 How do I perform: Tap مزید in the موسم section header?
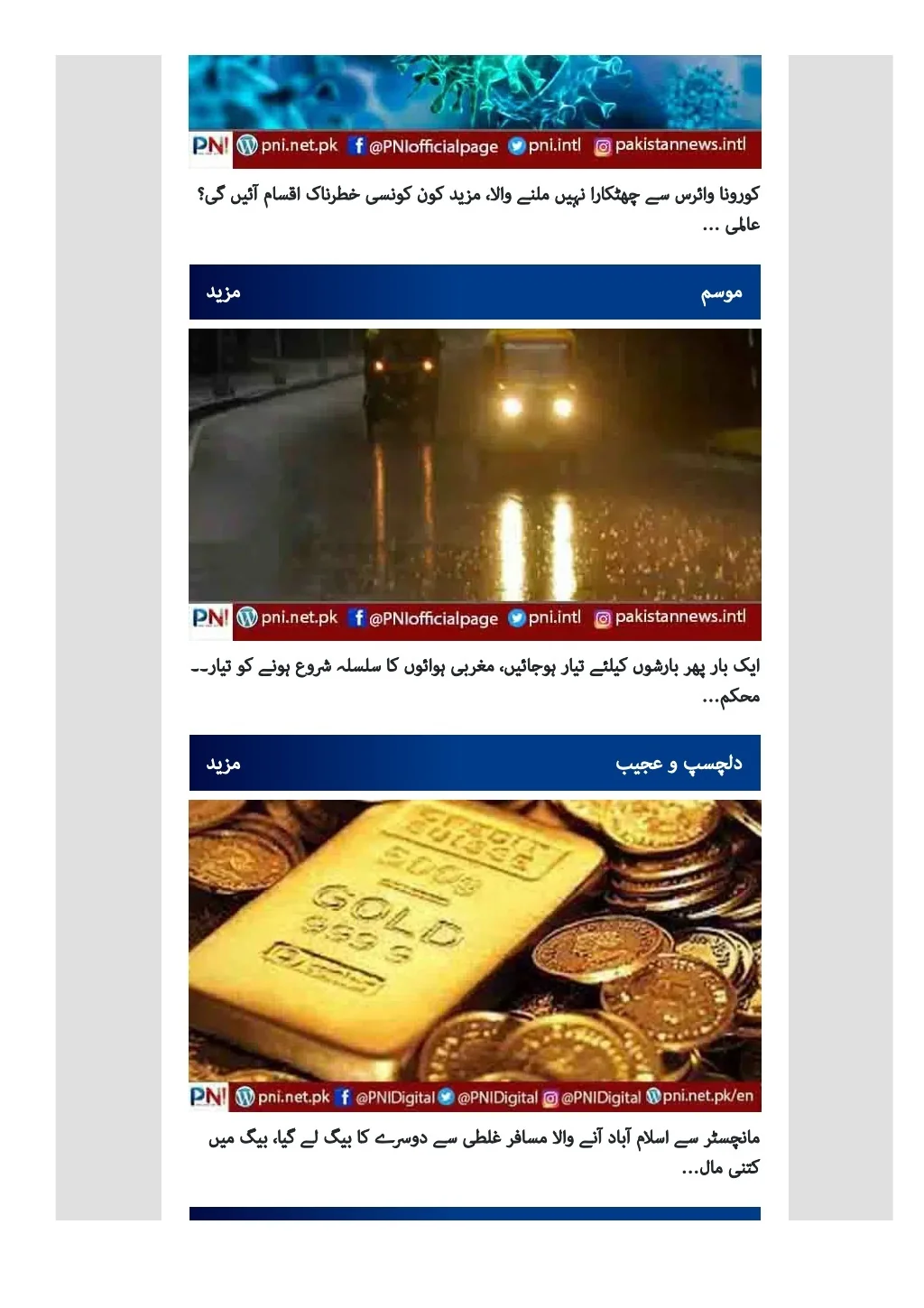tap(223, 292)
